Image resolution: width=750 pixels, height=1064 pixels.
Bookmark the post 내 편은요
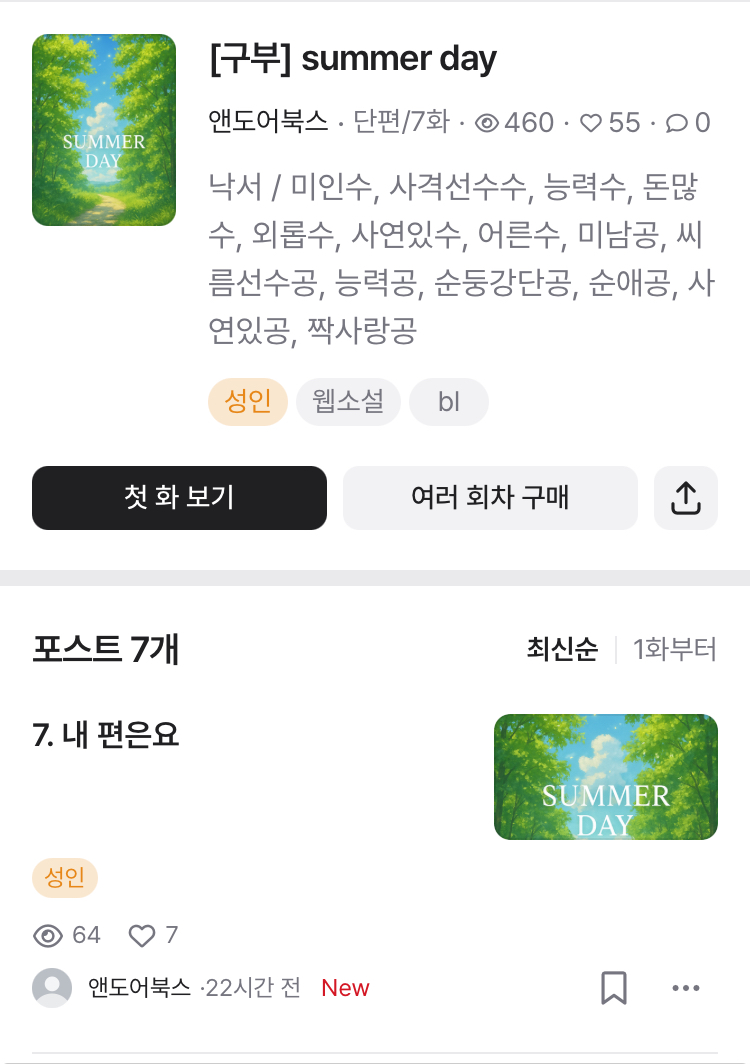[x=613, y=988]
